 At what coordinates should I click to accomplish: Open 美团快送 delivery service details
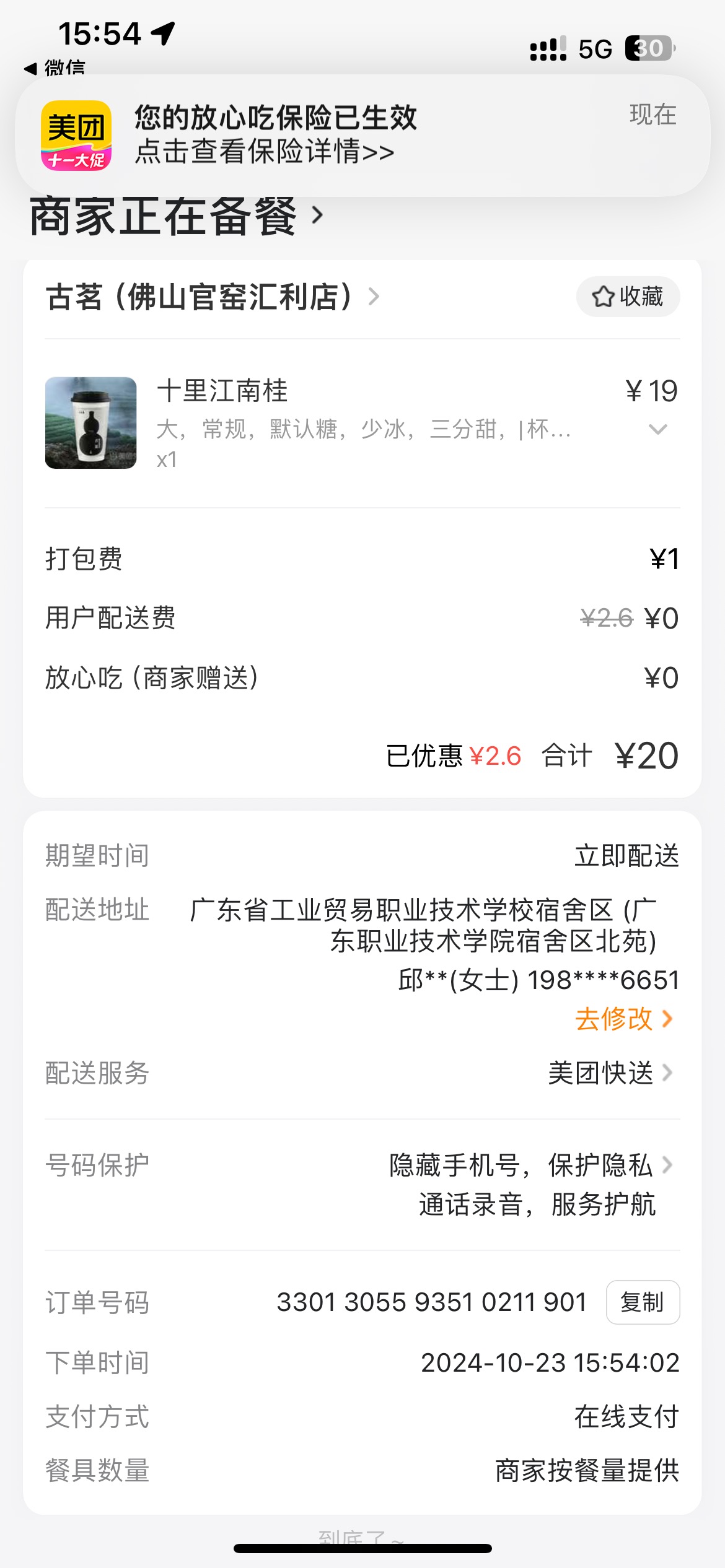(x=610, y=1073)
